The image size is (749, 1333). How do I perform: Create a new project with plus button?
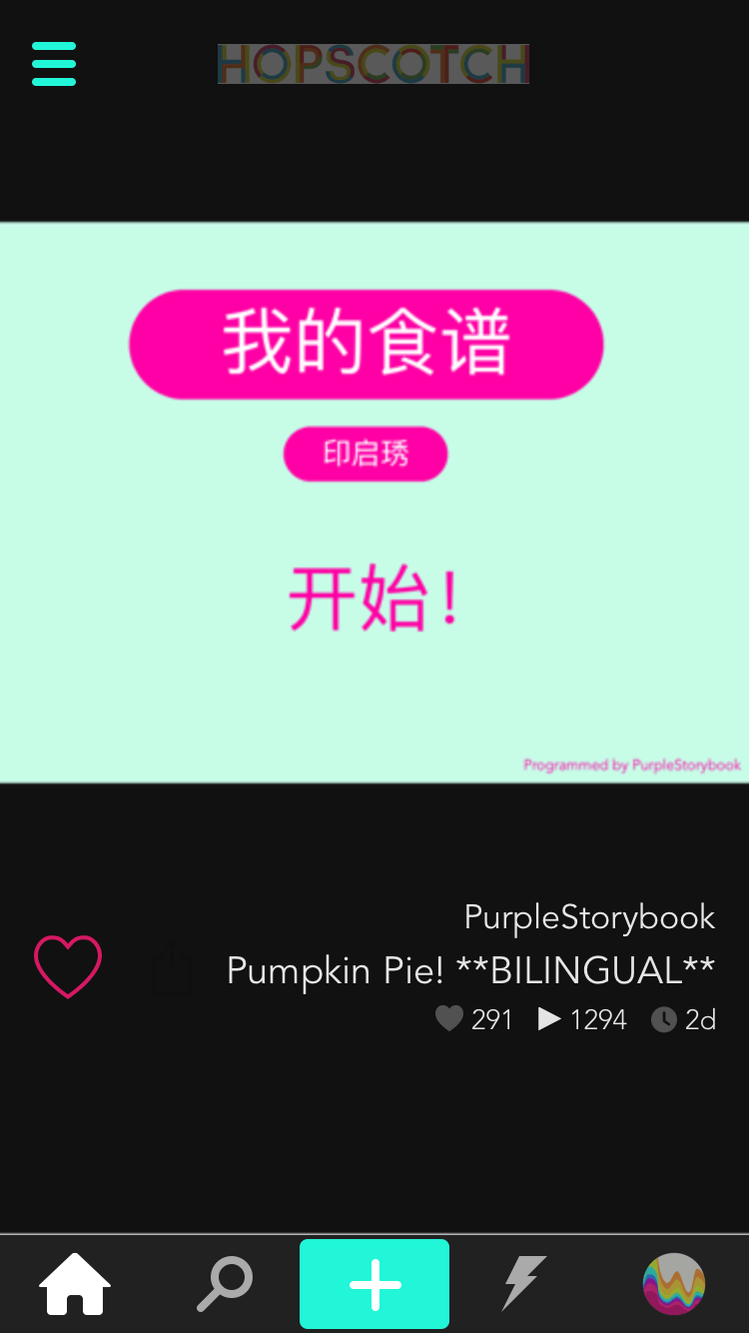[374, 1284]
